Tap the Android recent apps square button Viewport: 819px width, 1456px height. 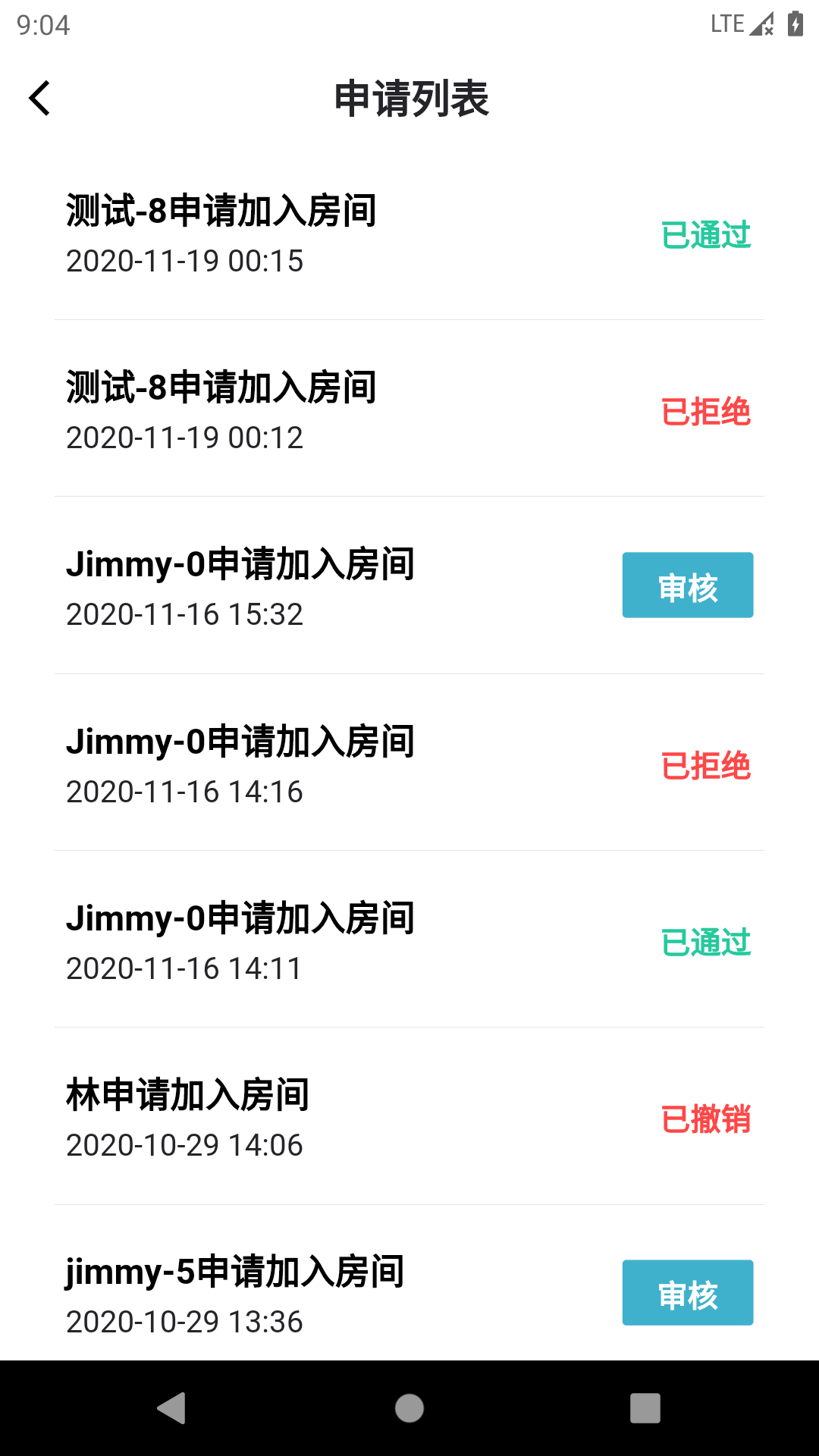(x=645, y=1409)
